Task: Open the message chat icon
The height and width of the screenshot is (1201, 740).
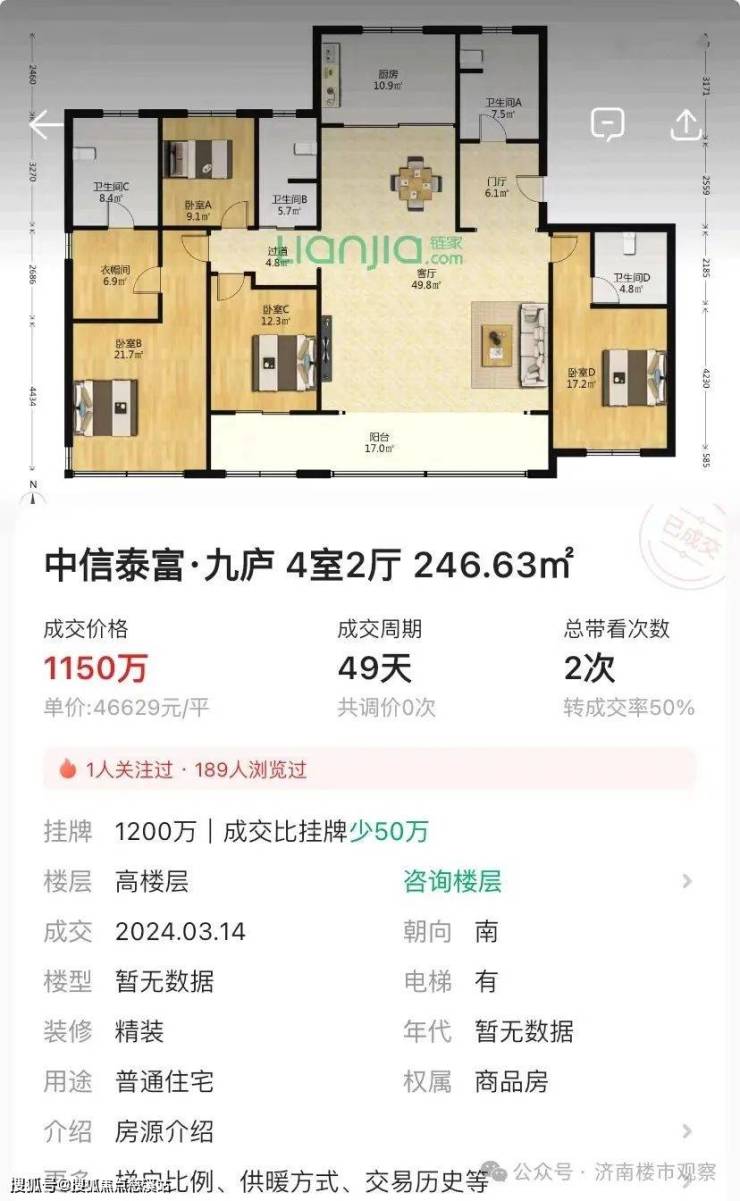Action: click(607, 124)
